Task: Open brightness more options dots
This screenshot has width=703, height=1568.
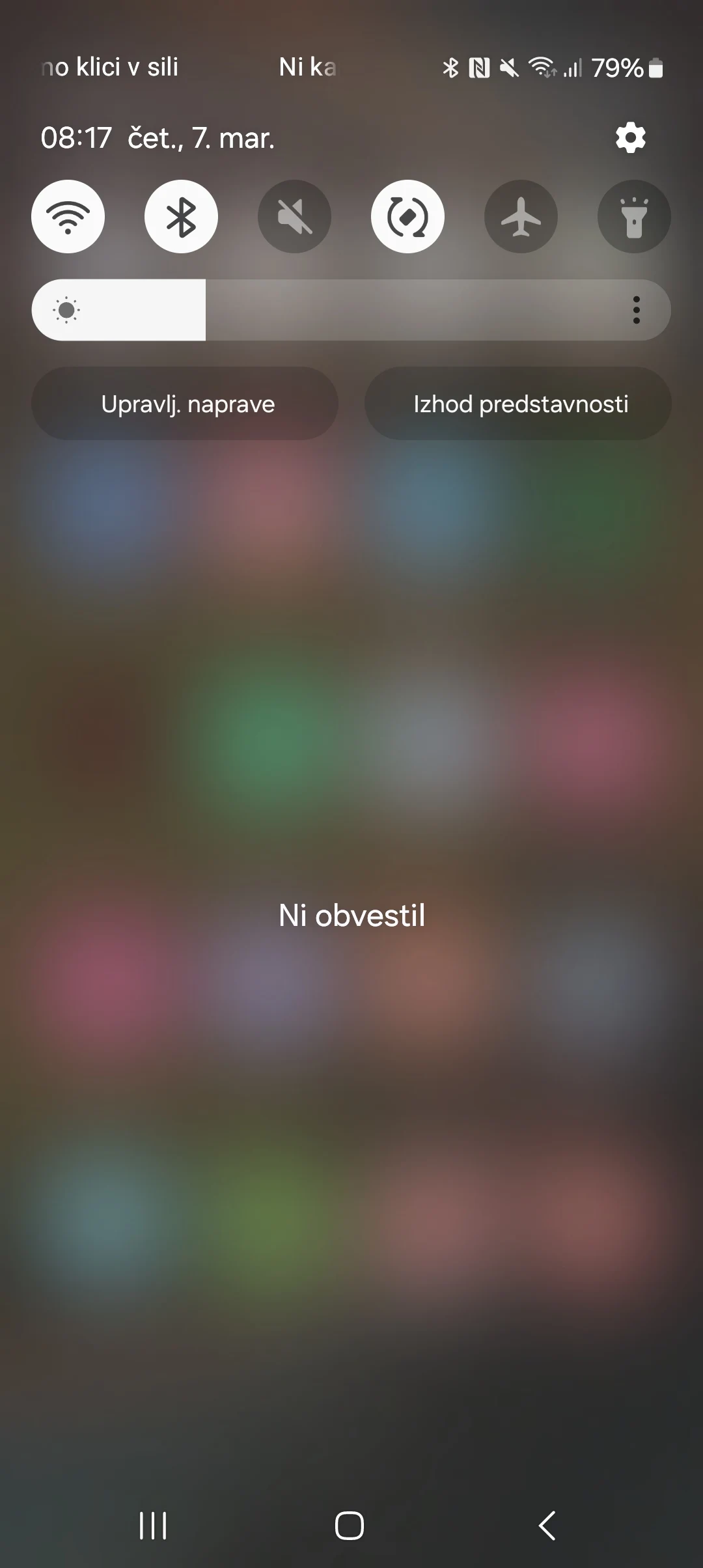Action: click(x=636, y=310)
